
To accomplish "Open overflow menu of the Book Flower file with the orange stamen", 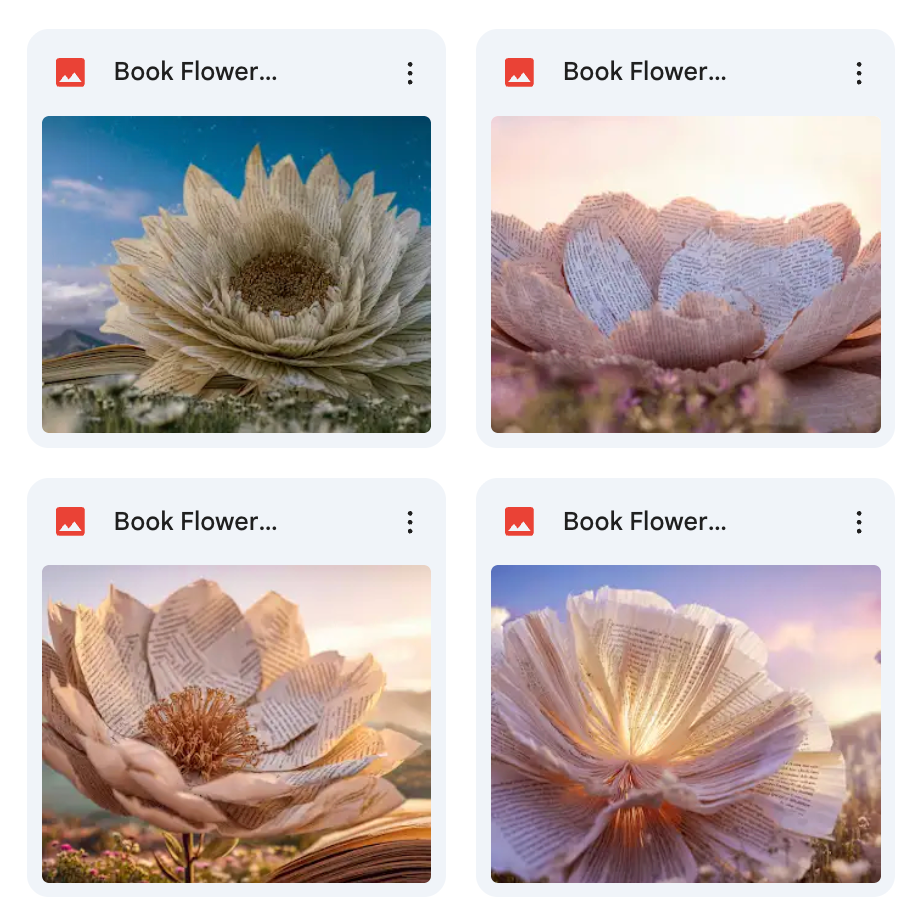I will pyautogui.click(x=409, y=522).
